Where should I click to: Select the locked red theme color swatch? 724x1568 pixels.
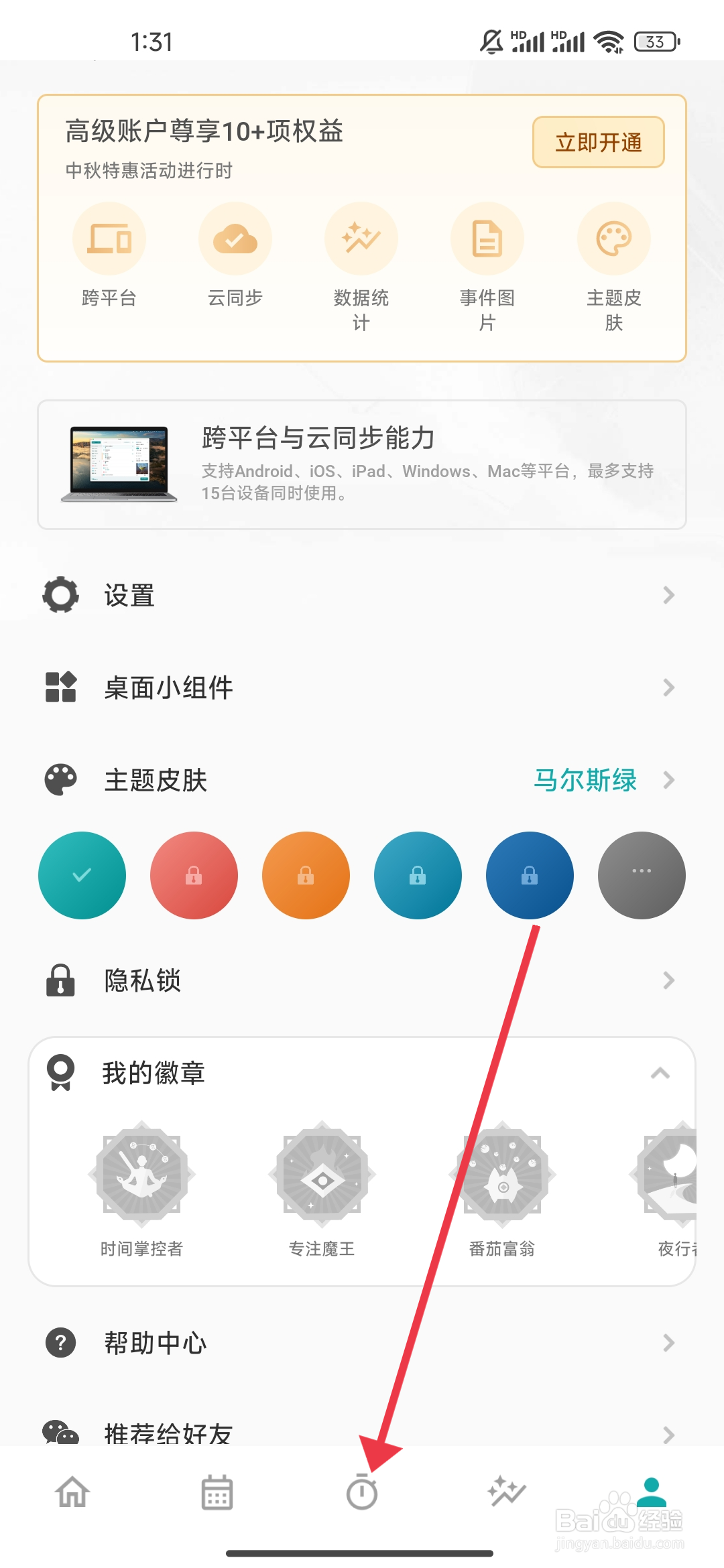(x=194, y=875)
